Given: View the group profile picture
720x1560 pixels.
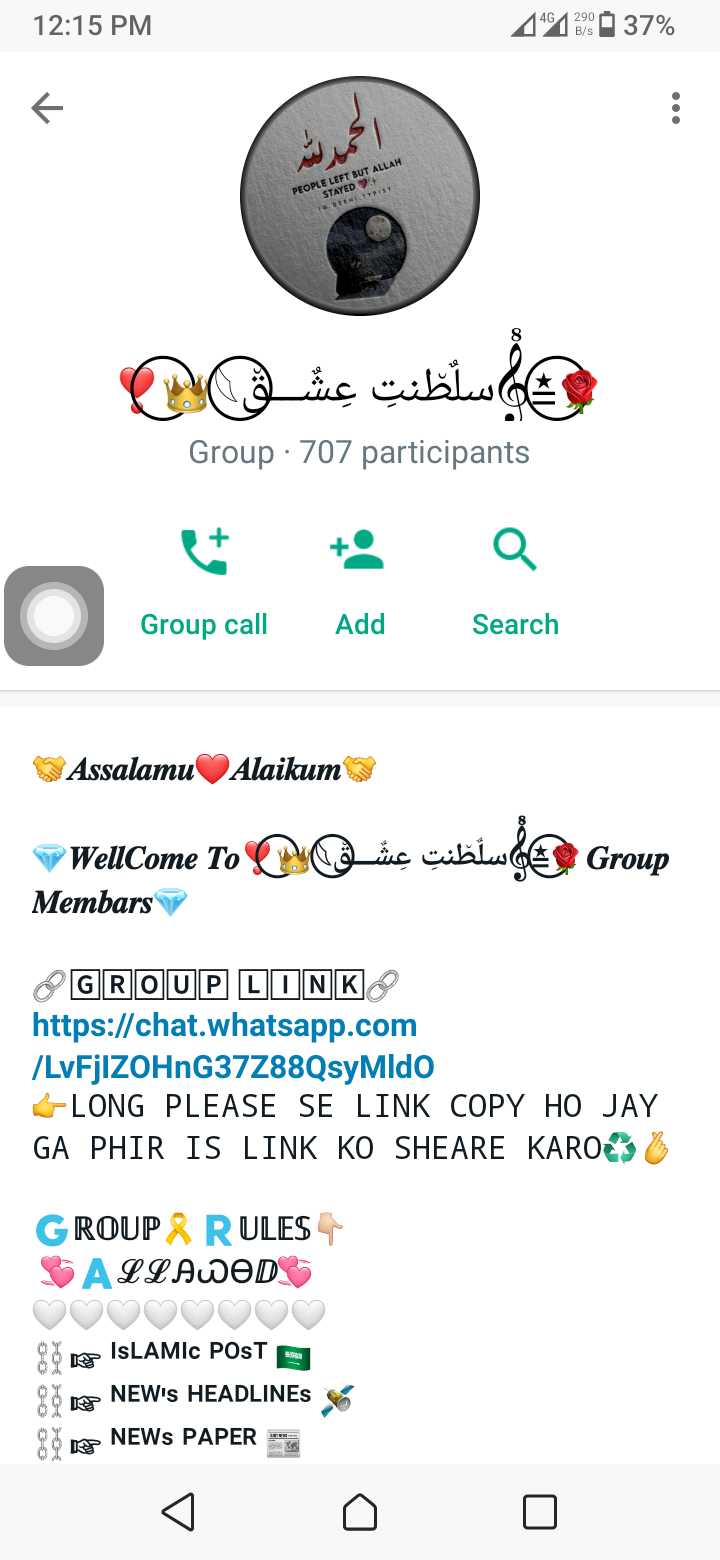Looking at the screenshot, I should click(x=360, y=196).
